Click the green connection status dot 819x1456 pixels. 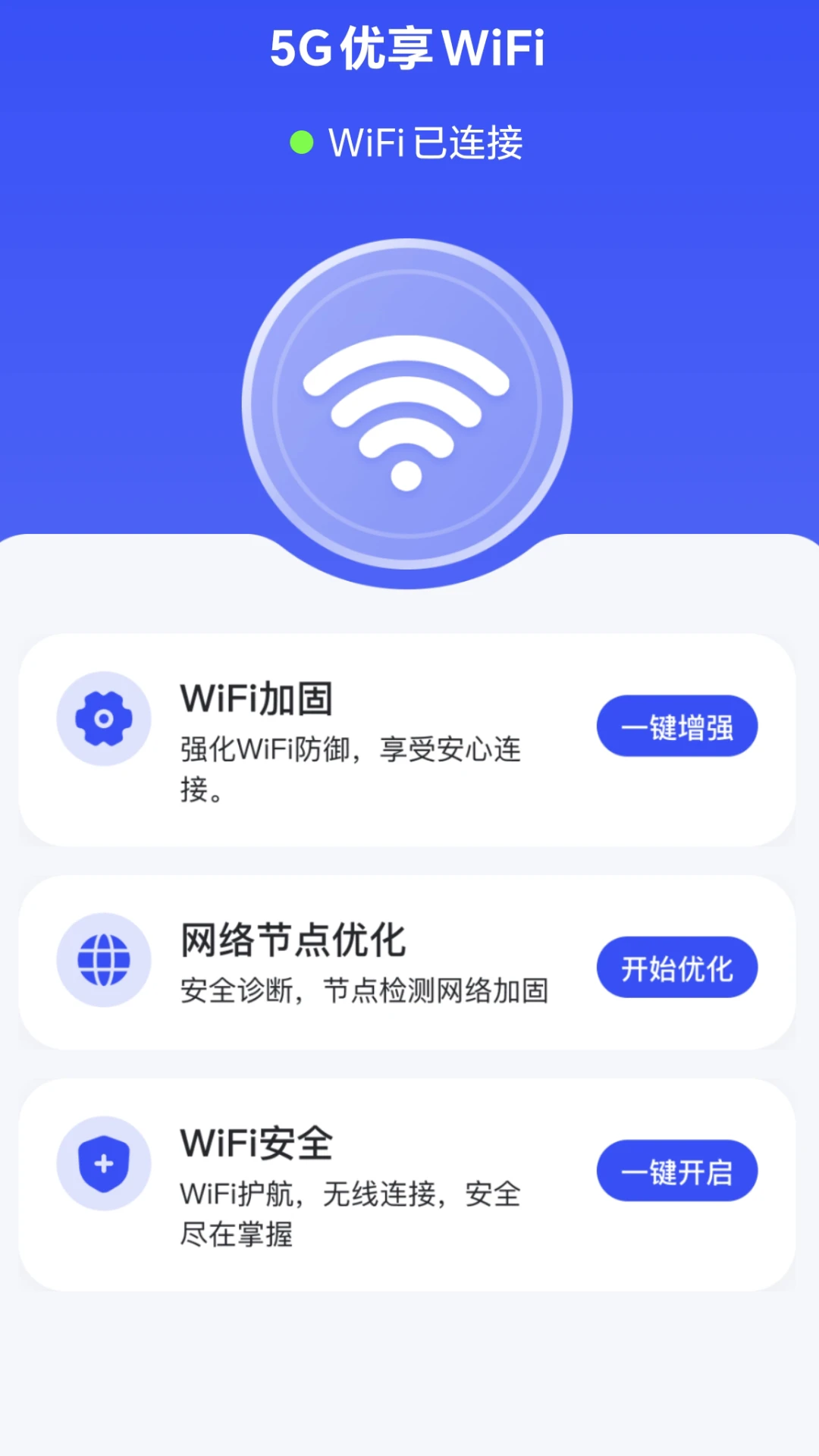[301, 141]
